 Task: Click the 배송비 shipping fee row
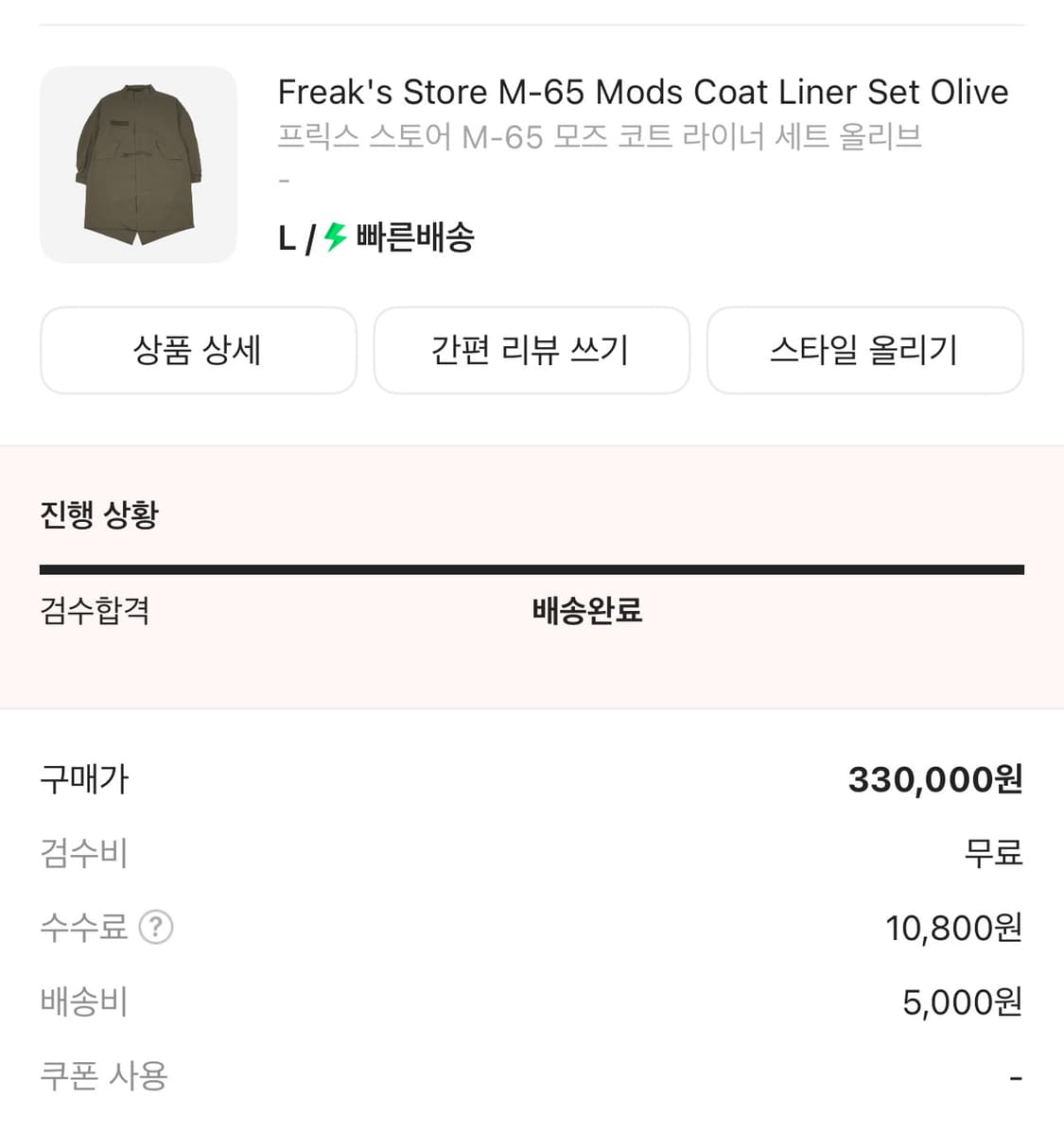click(x=83, y=1001)
